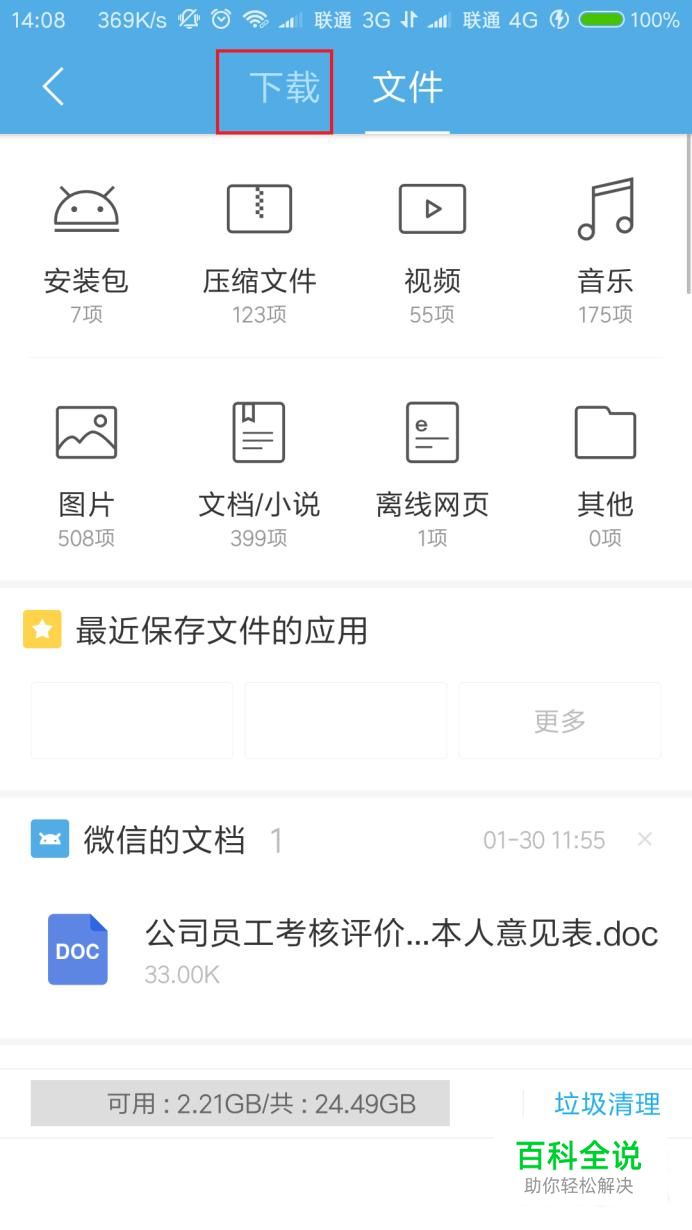Open the 压缩文件 category
This screenshot has width=692, height=1230.
point(259,254)
